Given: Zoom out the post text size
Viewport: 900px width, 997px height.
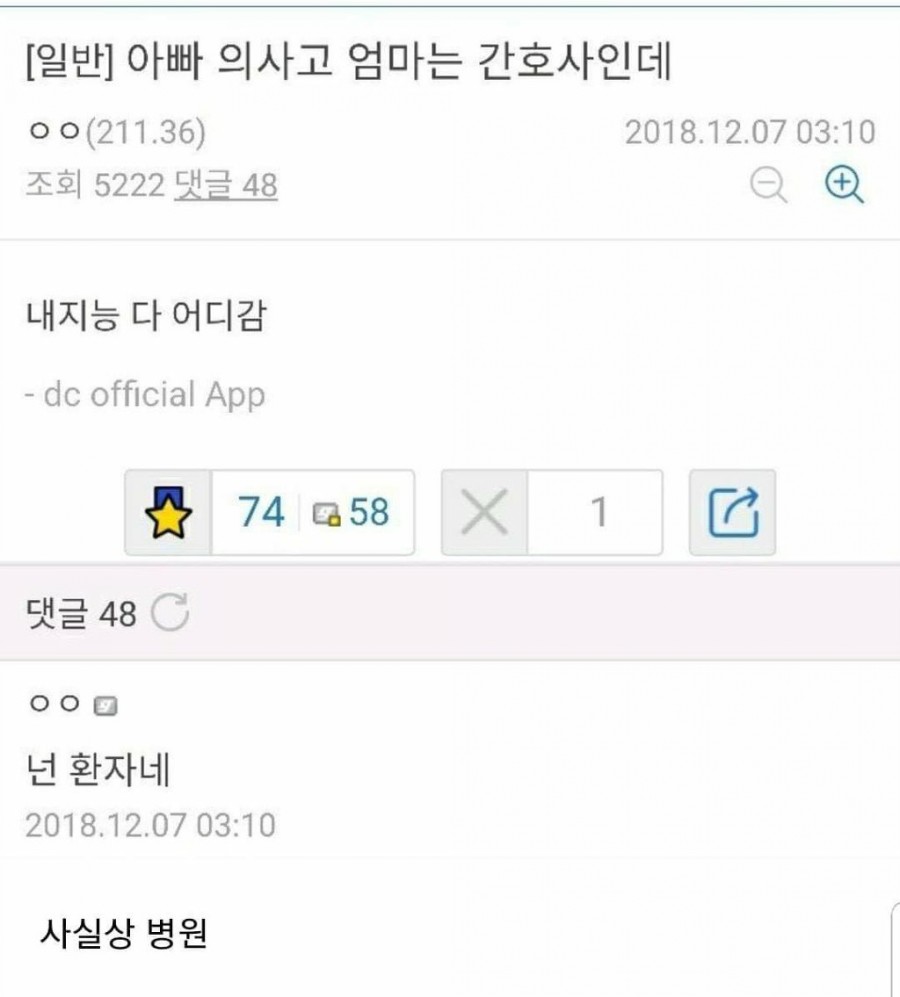Looking at the screenshot, I should pos(768,185).
